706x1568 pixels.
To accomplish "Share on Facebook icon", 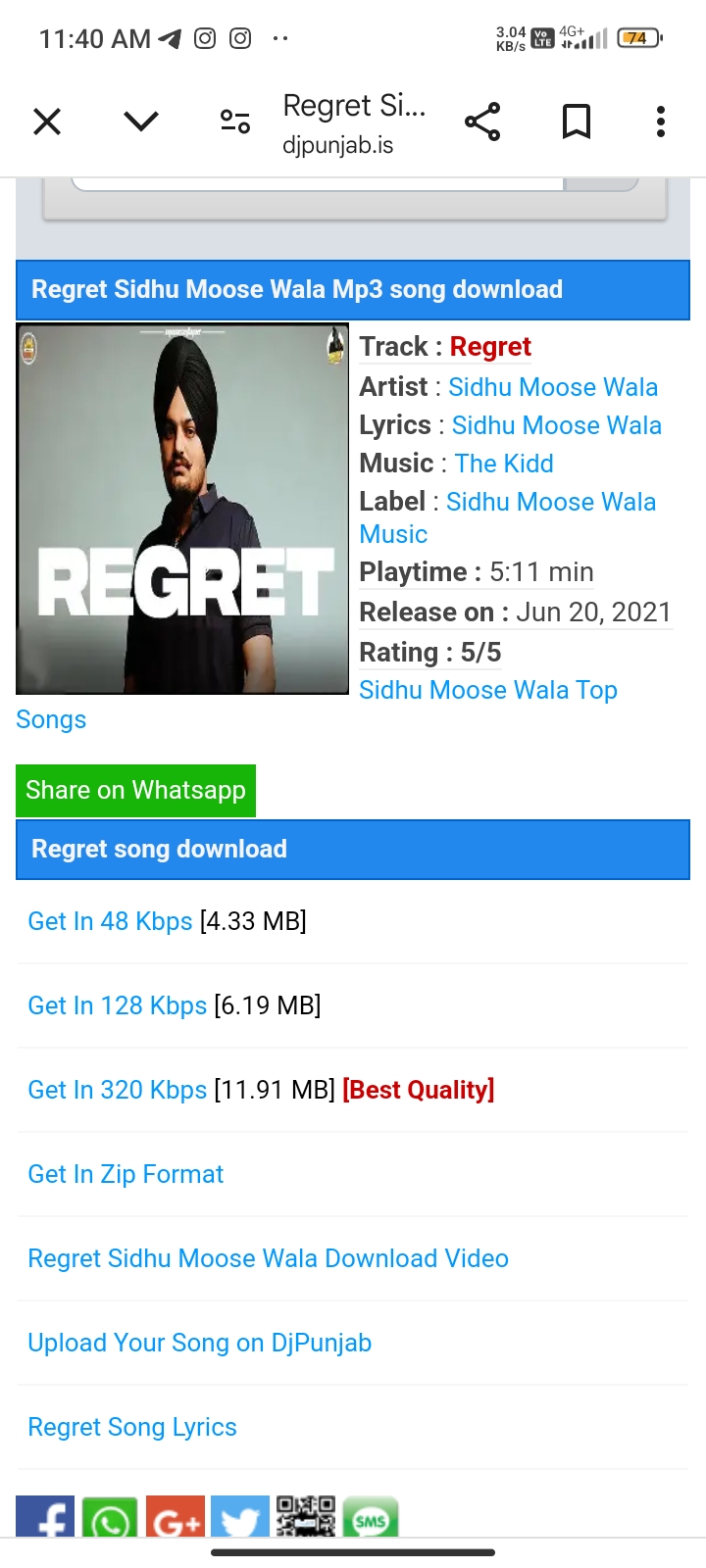I will (45, 1517).
